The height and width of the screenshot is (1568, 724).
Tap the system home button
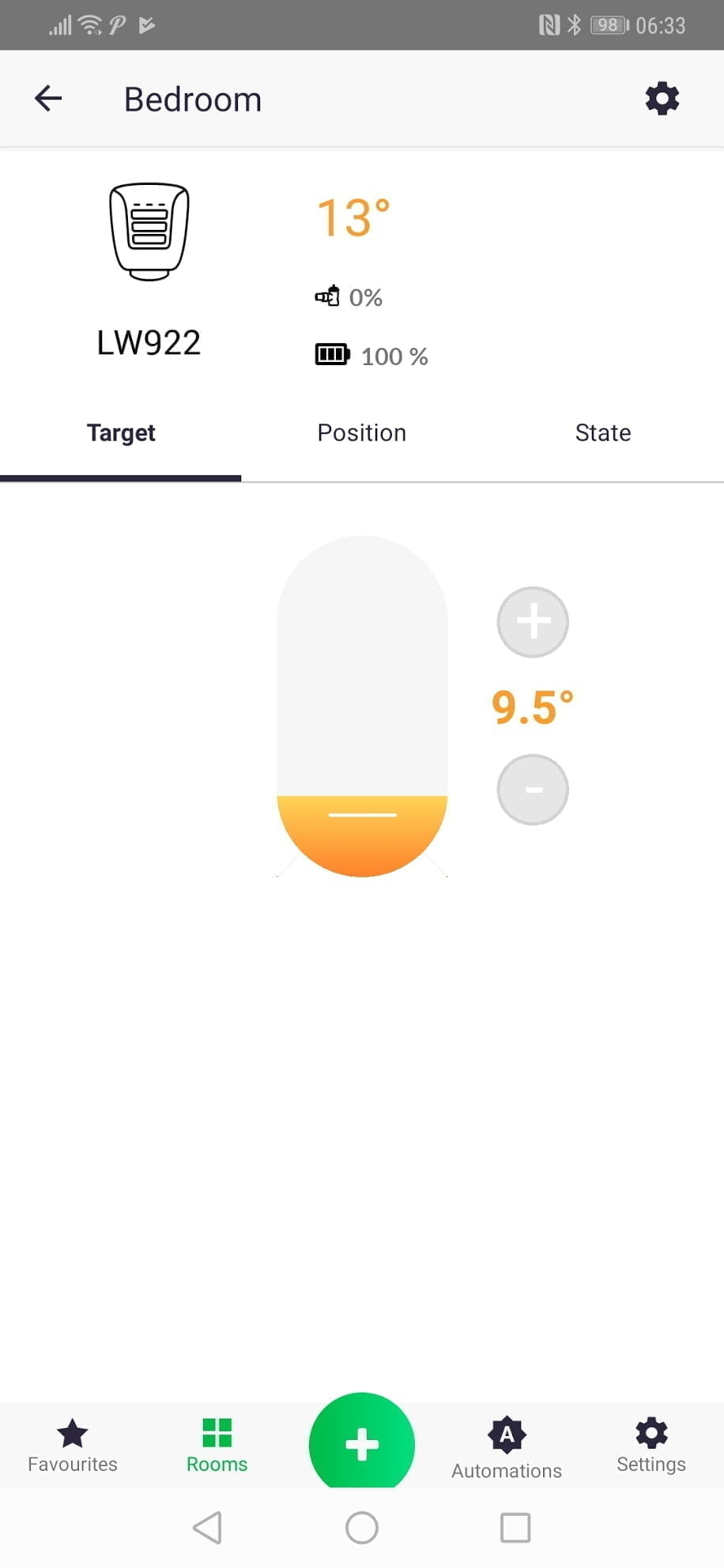tap(362, 1528)
